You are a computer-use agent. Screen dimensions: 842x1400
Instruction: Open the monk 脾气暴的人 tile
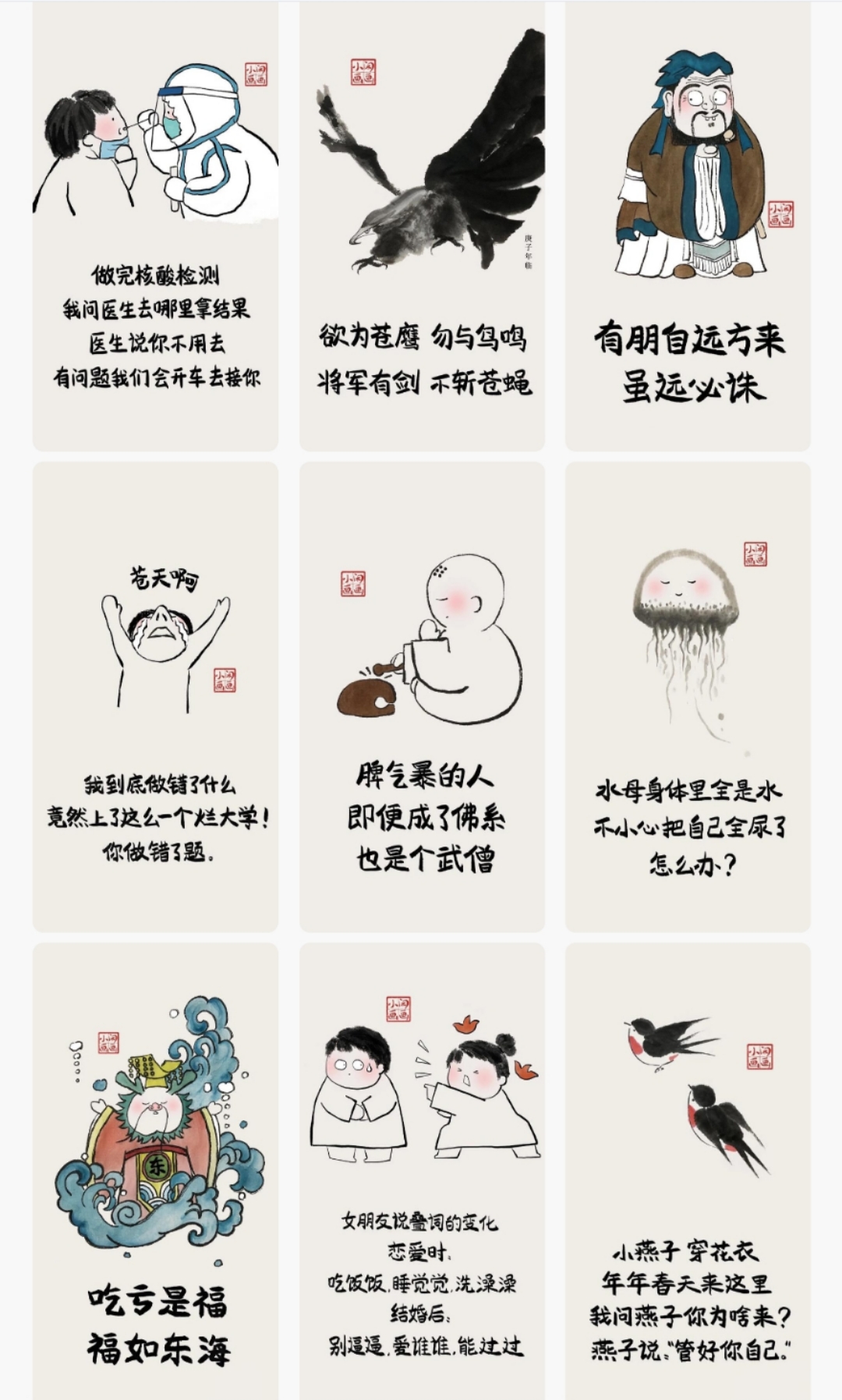(x=422, y=696)
